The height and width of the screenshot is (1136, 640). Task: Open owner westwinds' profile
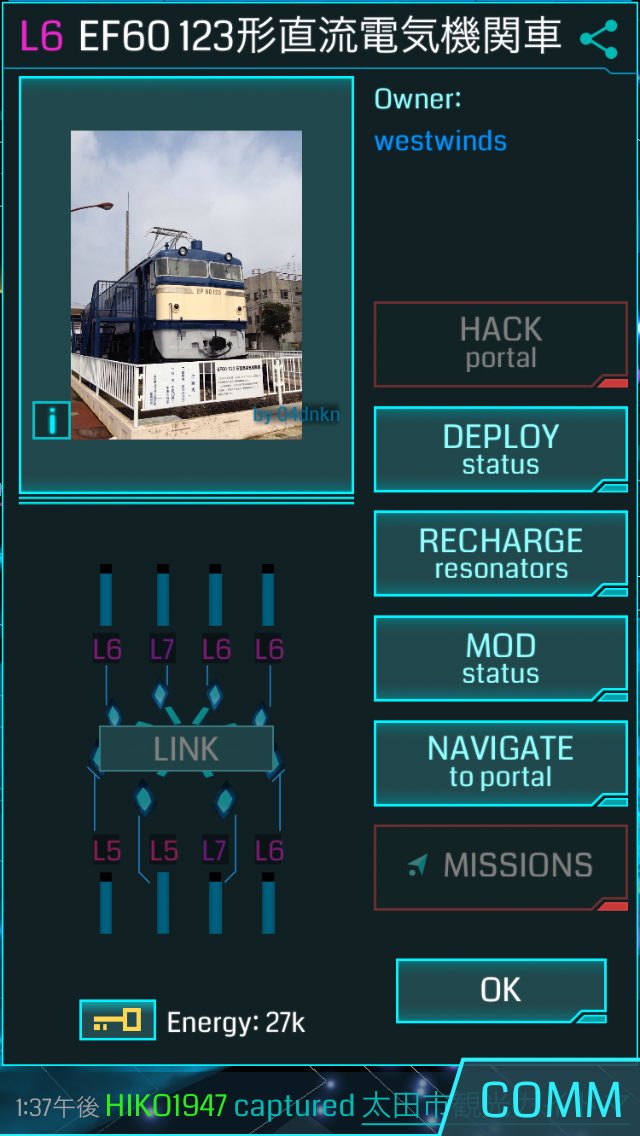pos(441,141)
